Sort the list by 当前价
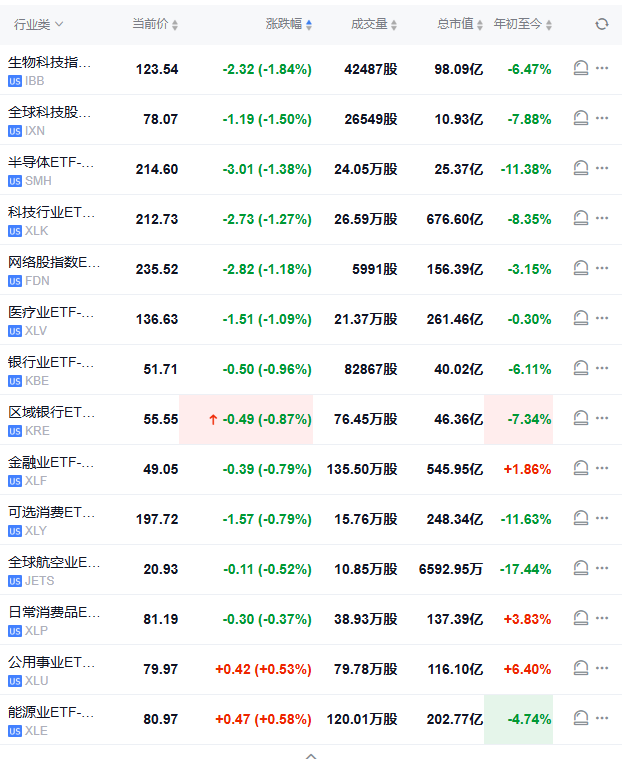Viewport: 625px width, 759px height. (x=155, y=24)
